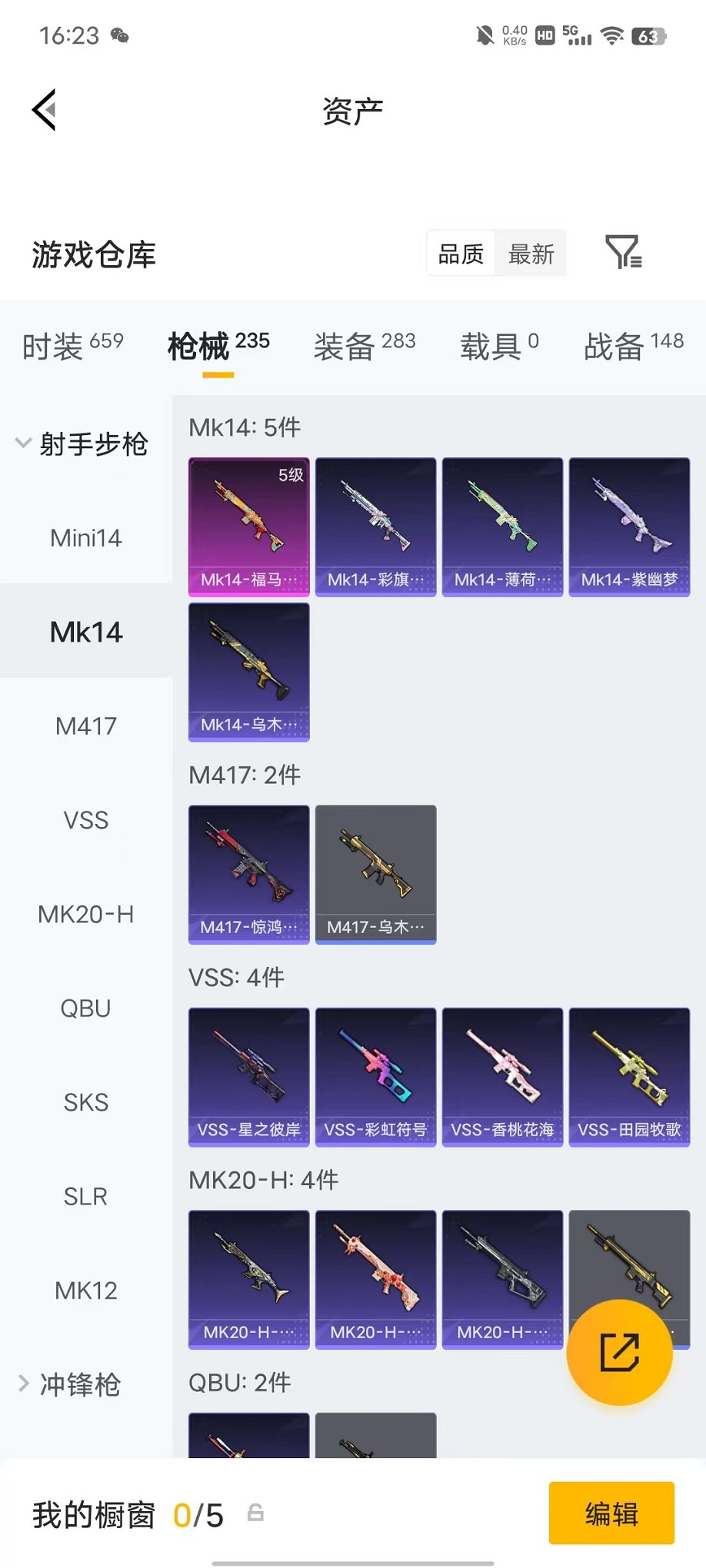Open the VSS-田园牧歌 skin card
This screenshot has height=1568, width=706.
point(629,1078)
